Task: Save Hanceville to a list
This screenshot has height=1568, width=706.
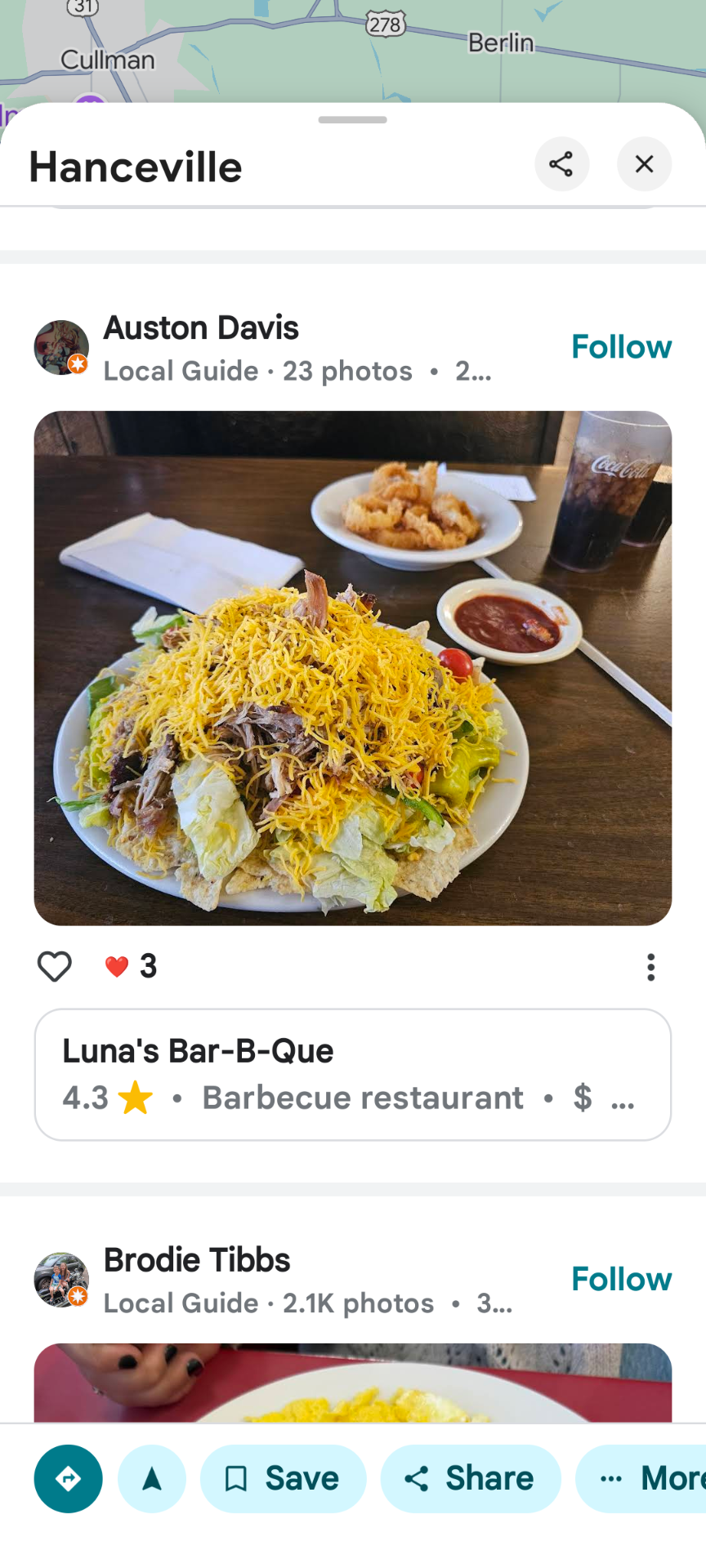Action: click(283, 1478)
